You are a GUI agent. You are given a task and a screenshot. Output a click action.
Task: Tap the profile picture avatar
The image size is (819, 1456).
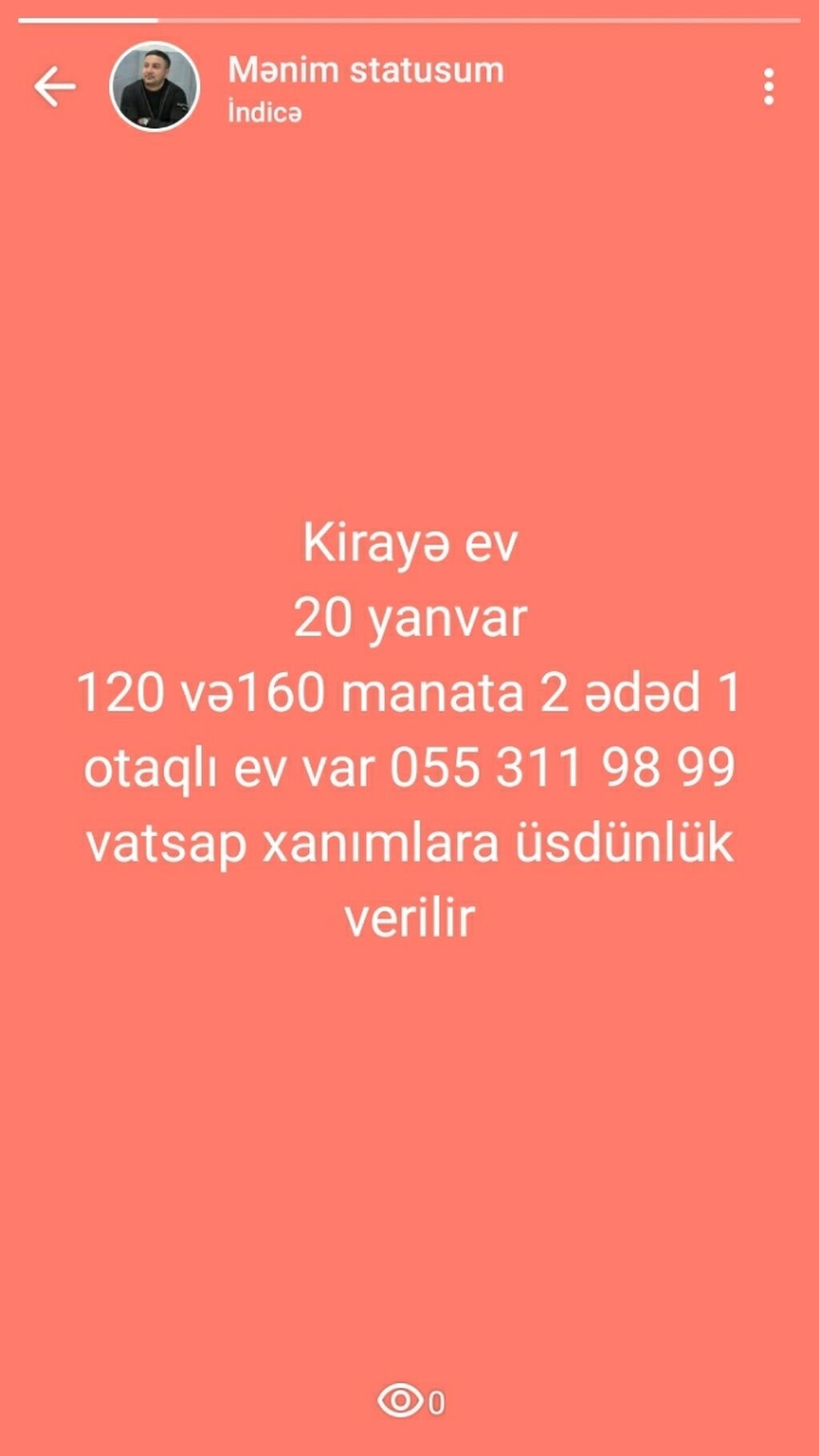coord(154,86)
